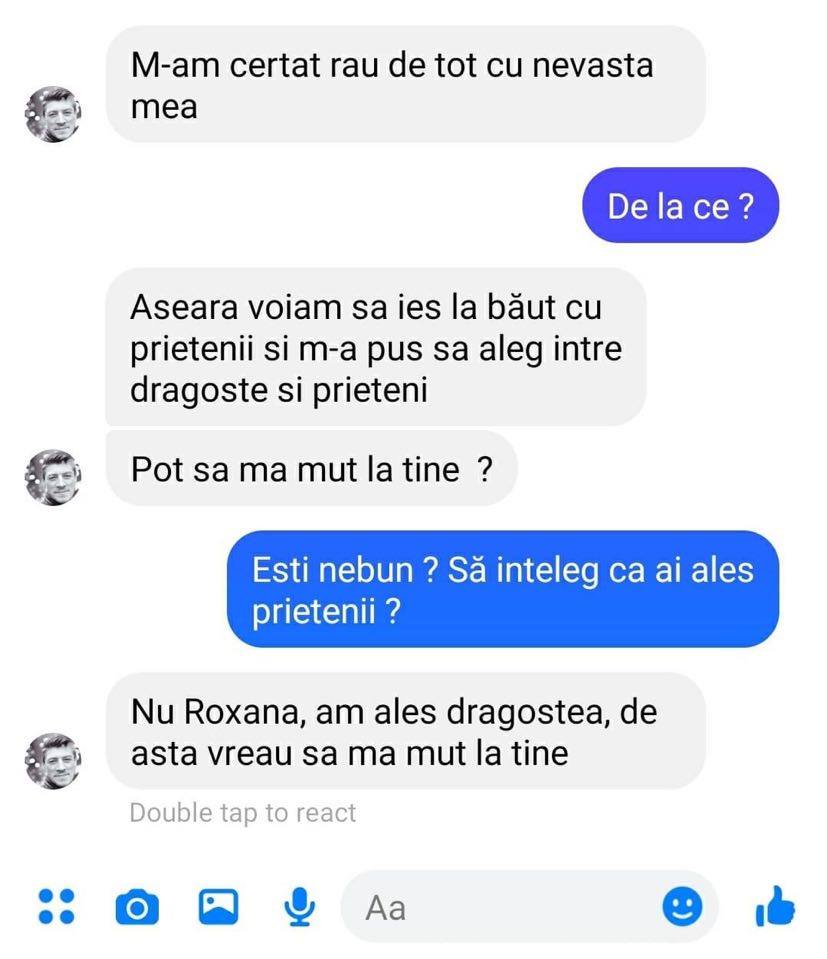Open the four-dot more actions menu
The image size is (827, 959).
click(x=57, y=906)
